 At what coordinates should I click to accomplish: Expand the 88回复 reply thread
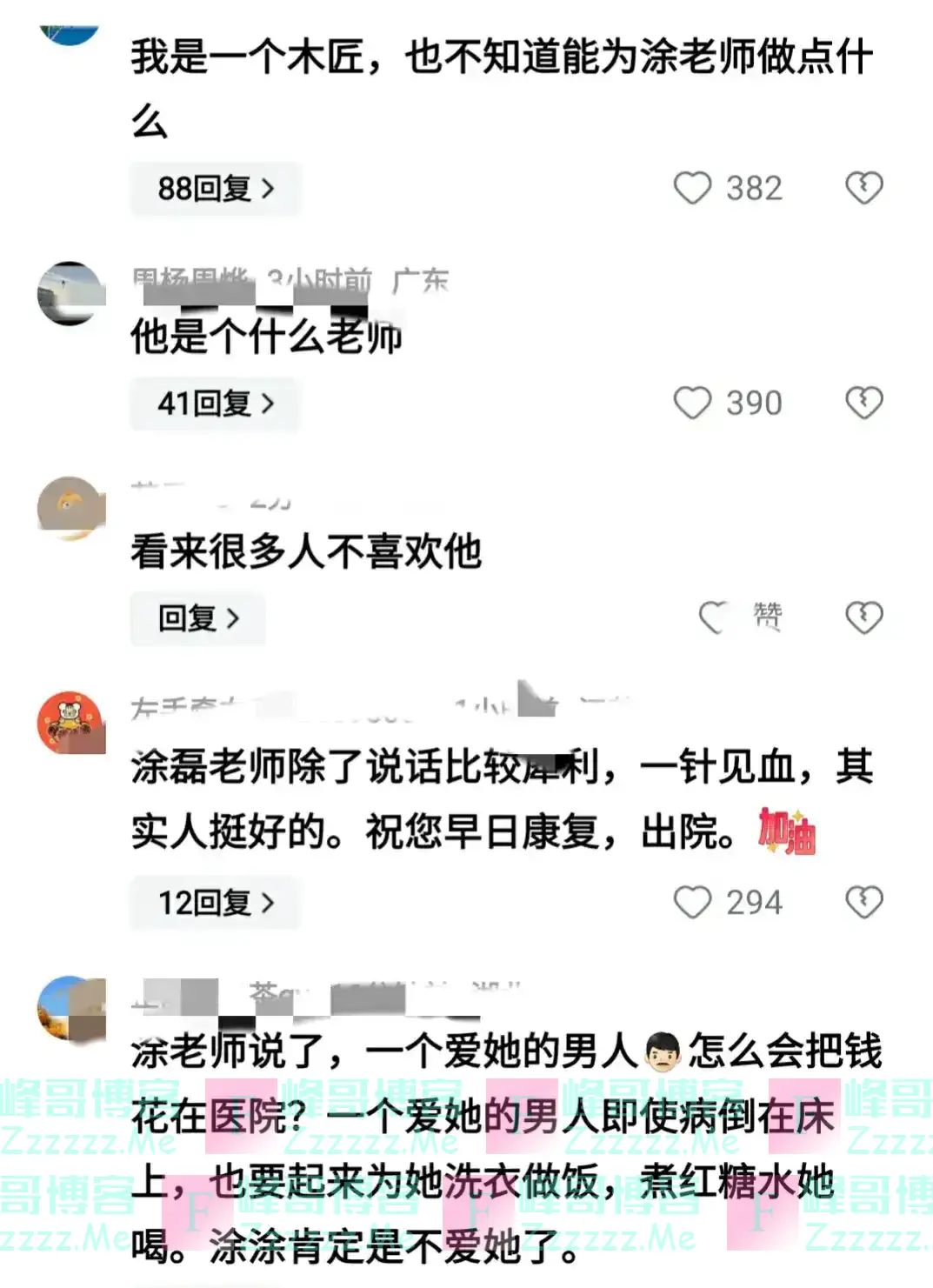click(x=213, y=188)
